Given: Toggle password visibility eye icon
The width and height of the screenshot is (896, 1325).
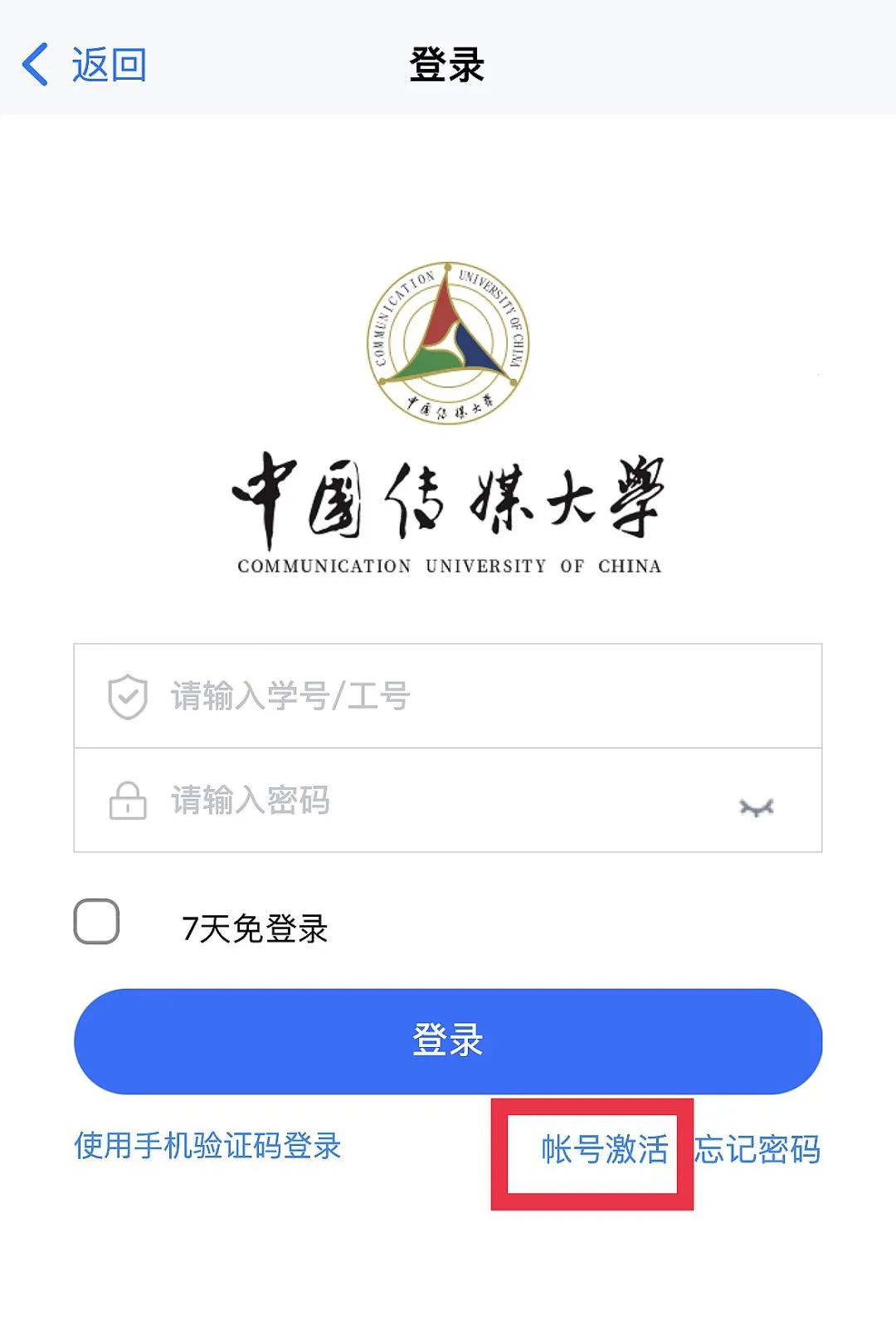Looking at the screenshot, I should [756, 806].
